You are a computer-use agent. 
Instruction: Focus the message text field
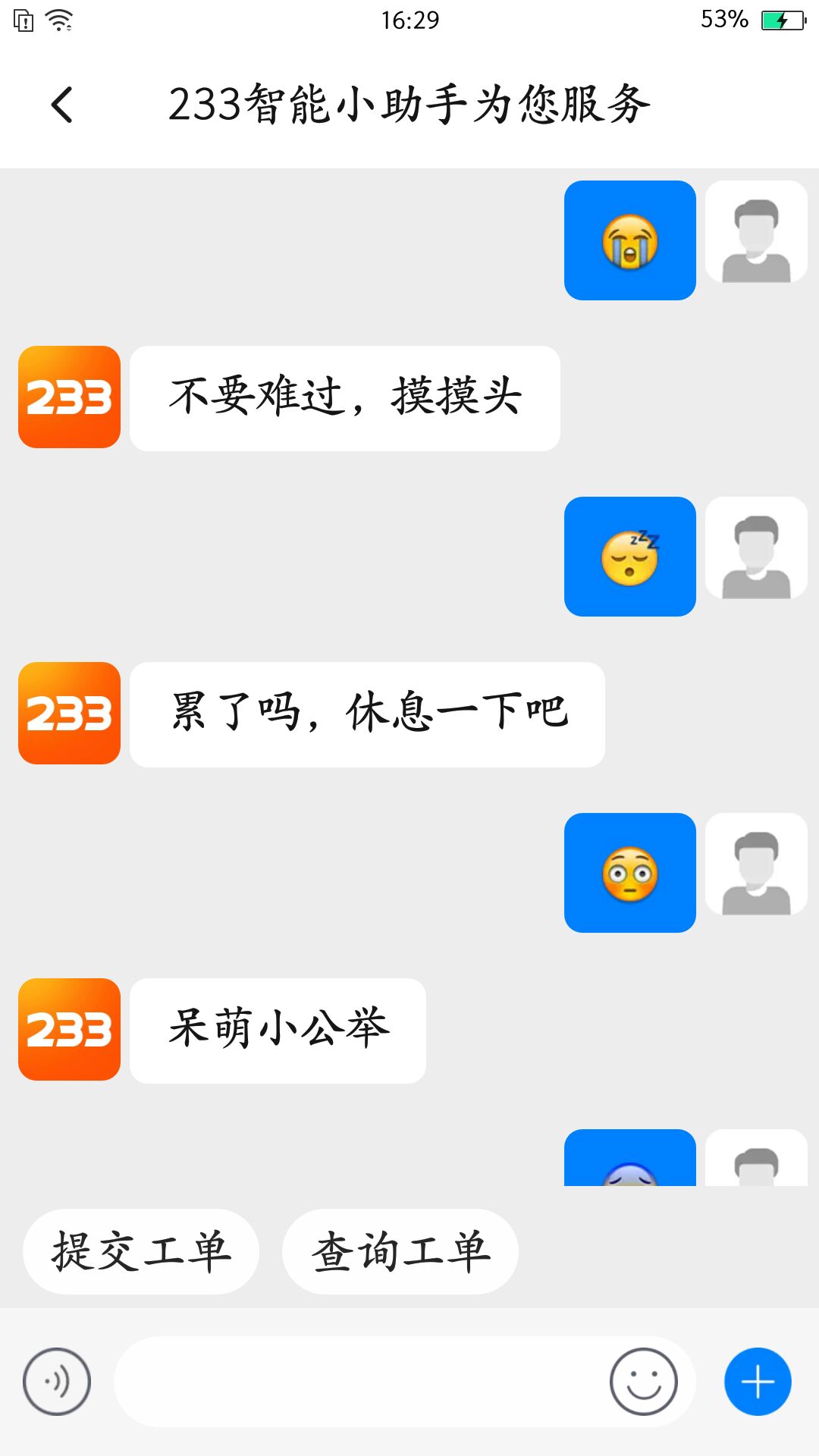[x=360, y=1382]
